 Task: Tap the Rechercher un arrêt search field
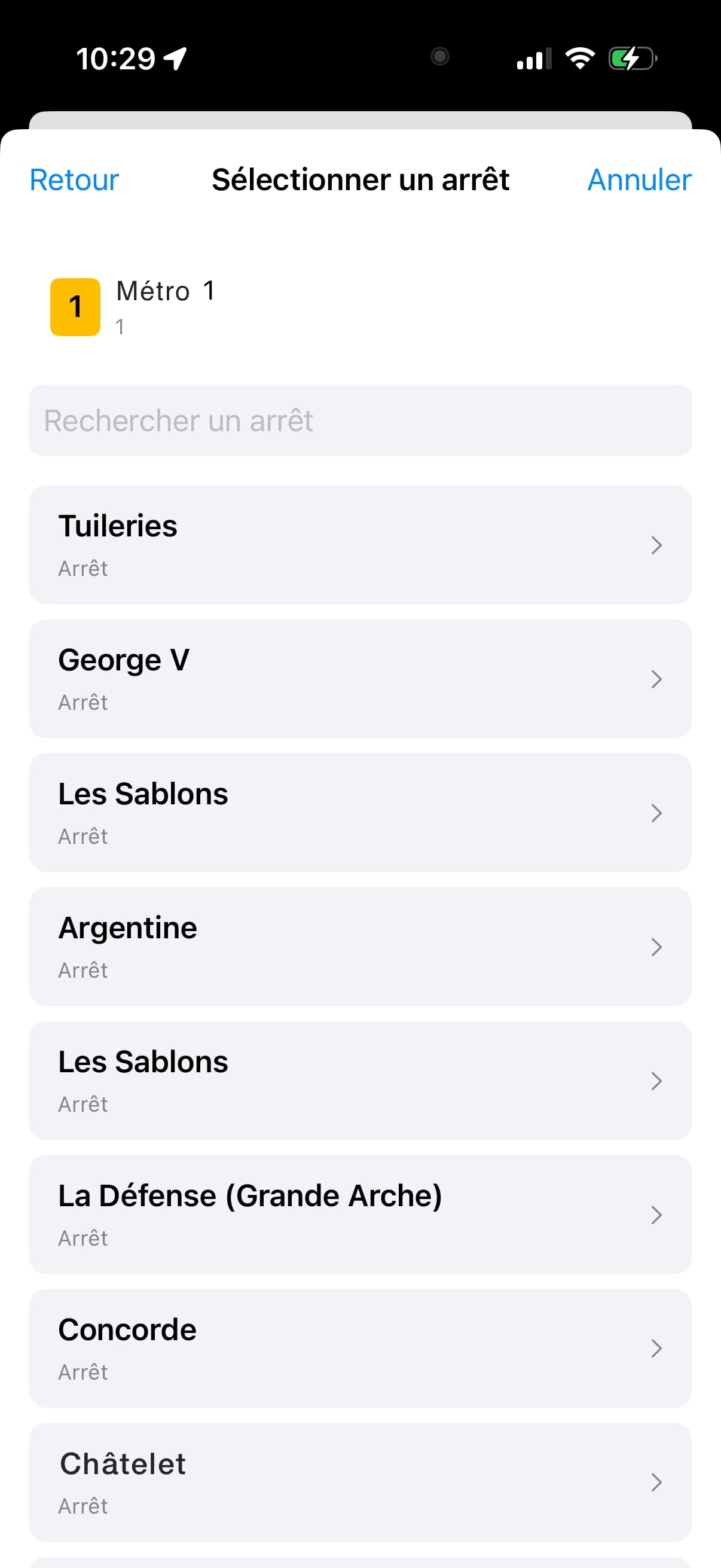click(x=360, y=420)
